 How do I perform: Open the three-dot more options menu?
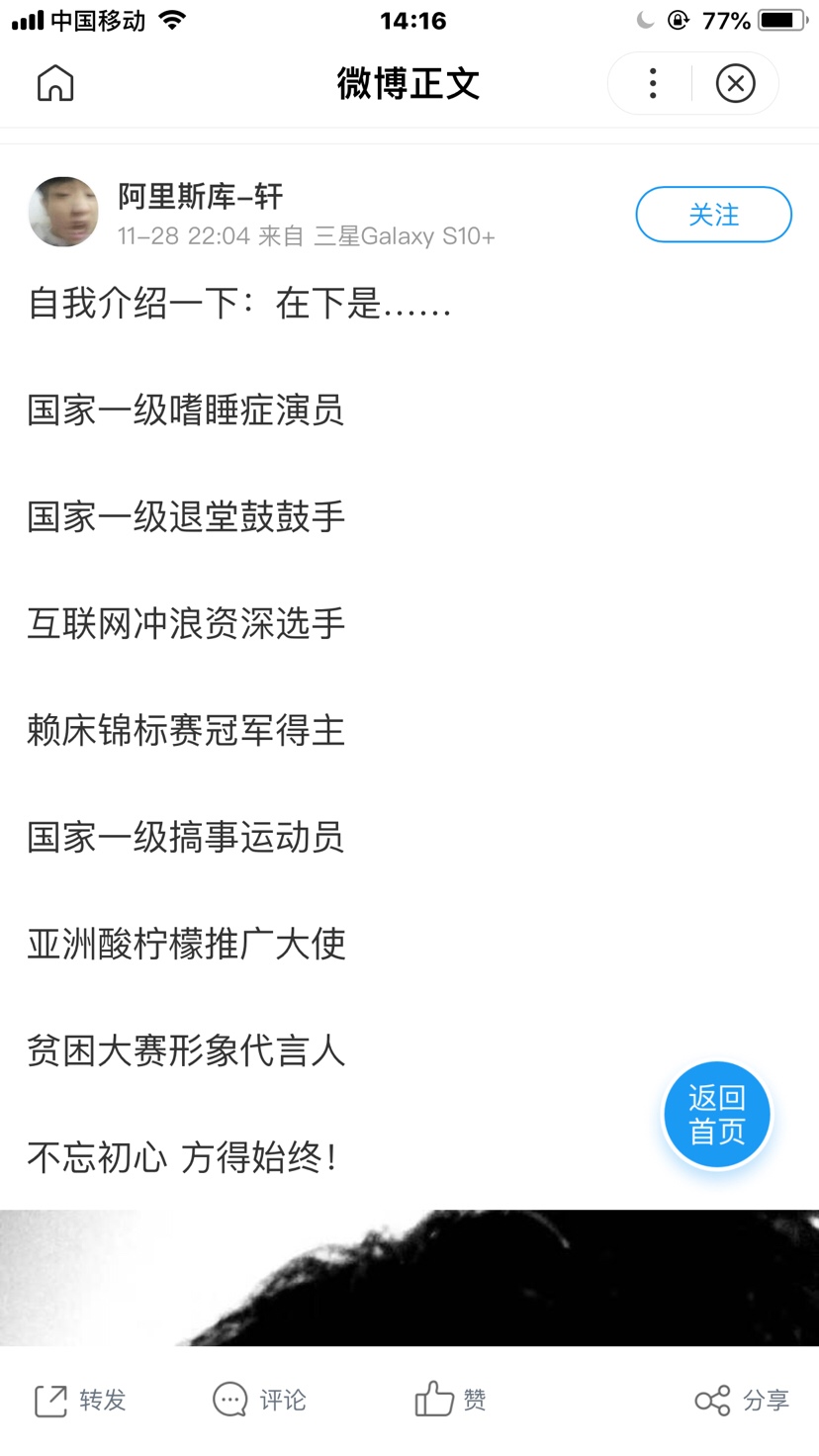point(653,84)
